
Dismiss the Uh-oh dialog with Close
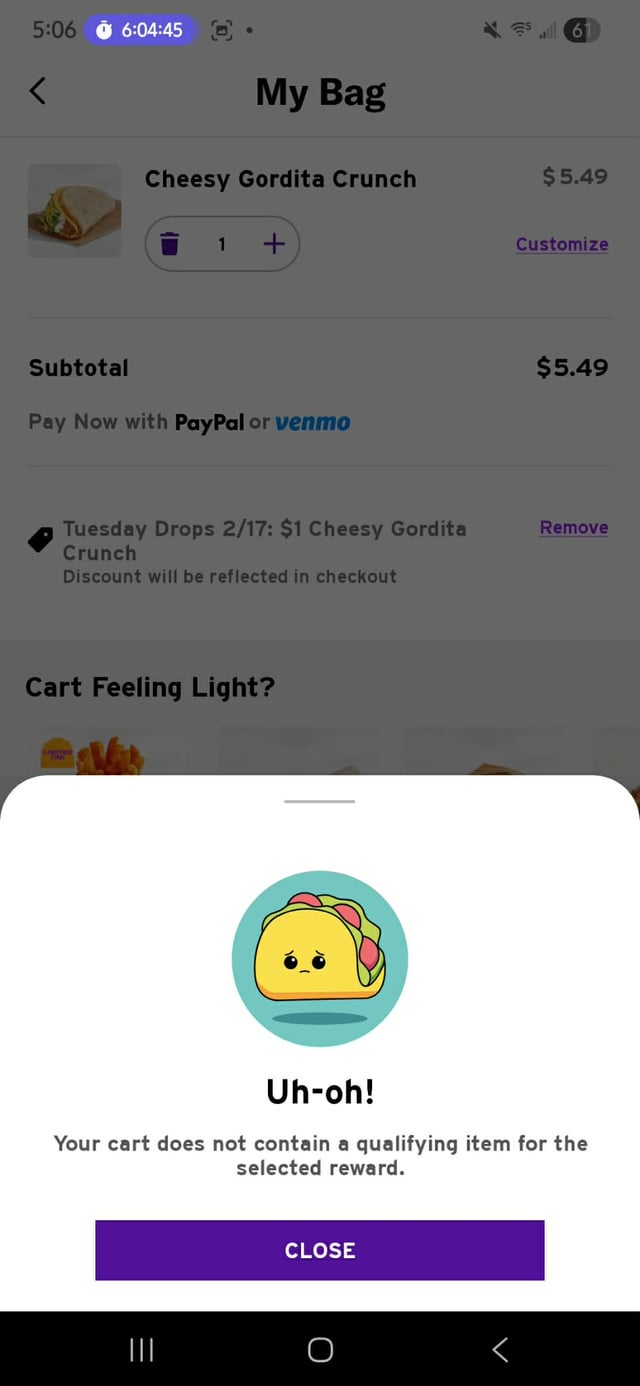click(x=319, y=1250)
